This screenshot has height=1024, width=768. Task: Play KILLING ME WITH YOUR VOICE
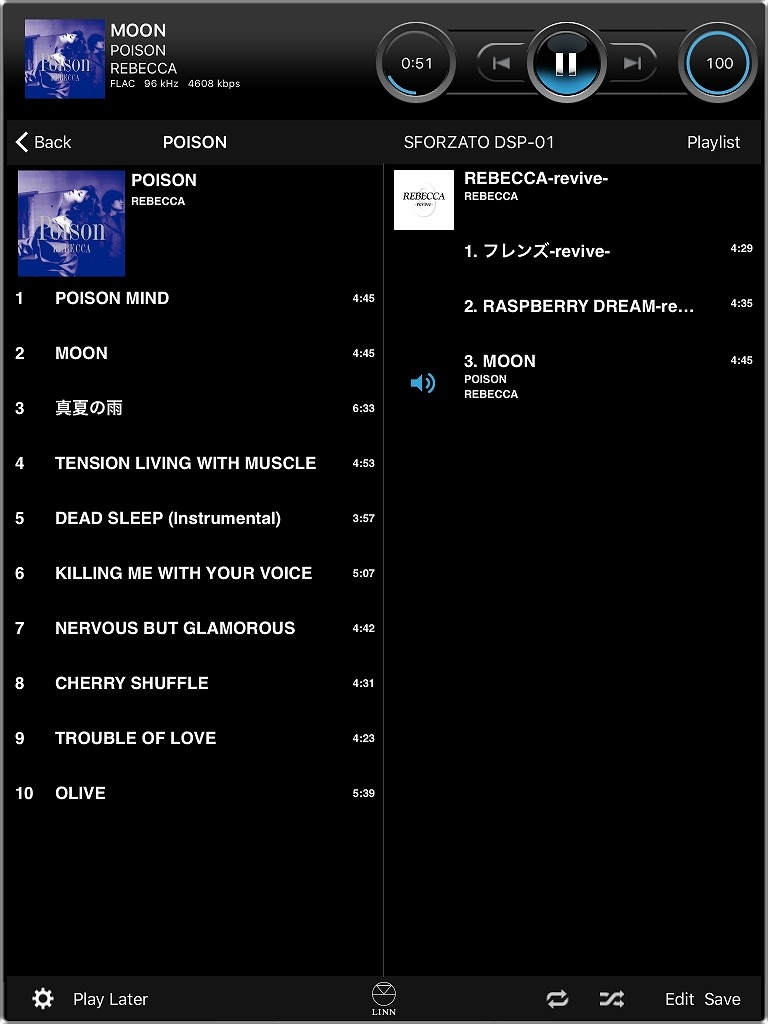[183, 573]
